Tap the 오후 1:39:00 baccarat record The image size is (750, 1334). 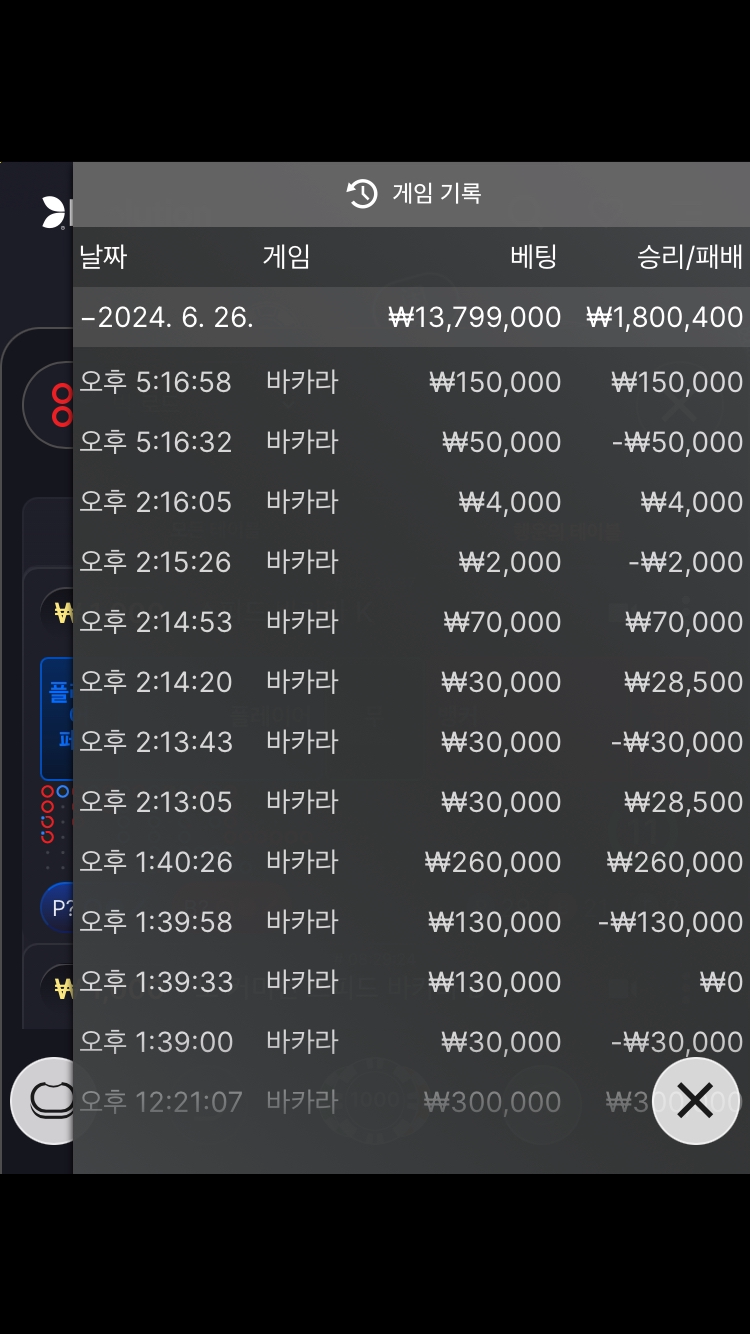pyautogui.click(x=411, y=1042)
